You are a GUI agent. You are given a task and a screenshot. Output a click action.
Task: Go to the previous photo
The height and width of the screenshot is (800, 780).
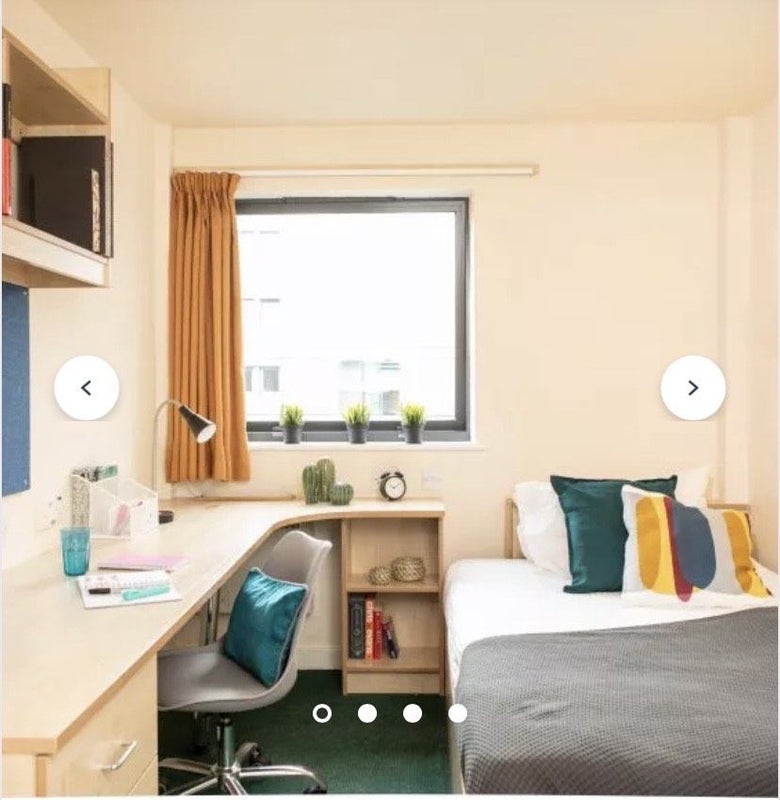click(x=86, y=388)
